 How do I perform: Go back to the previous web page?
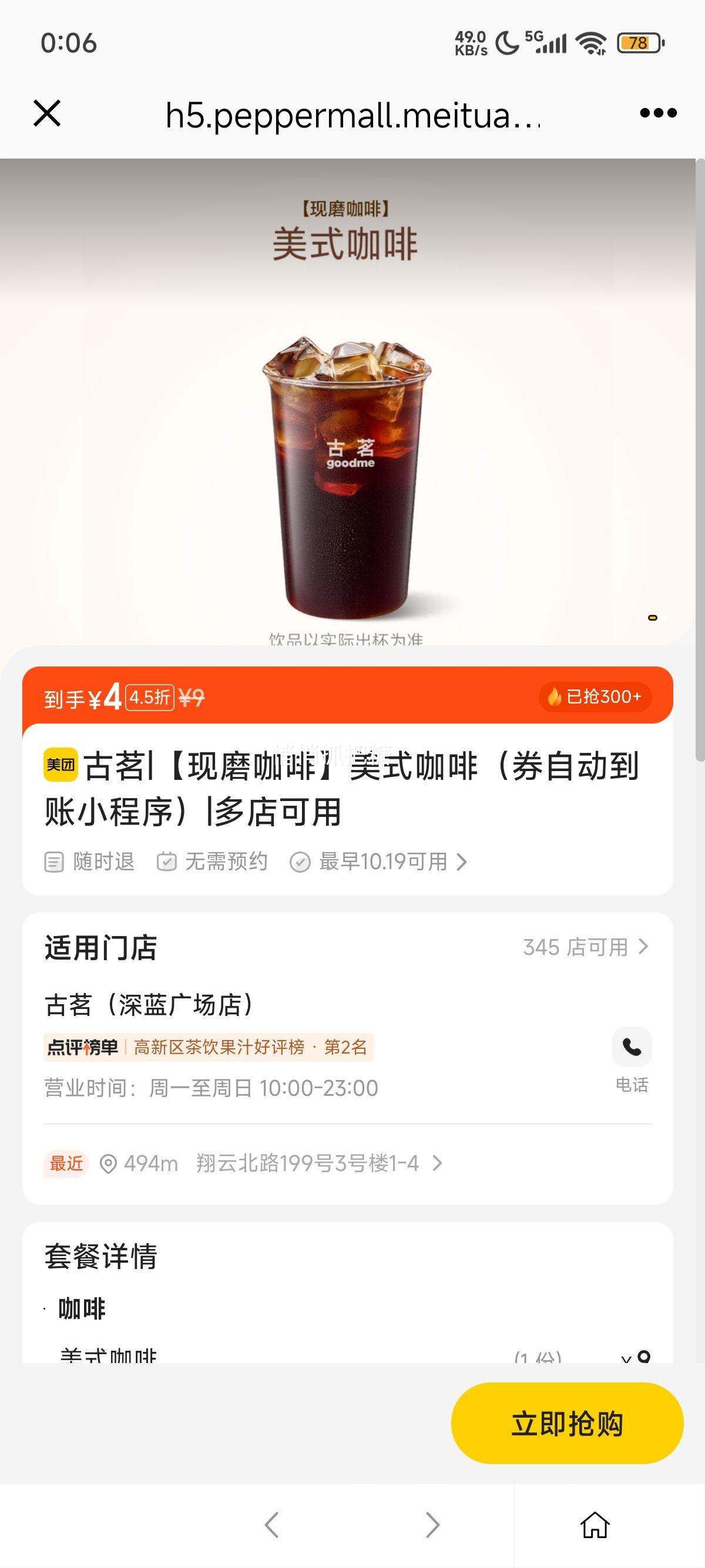(271, 1525)
